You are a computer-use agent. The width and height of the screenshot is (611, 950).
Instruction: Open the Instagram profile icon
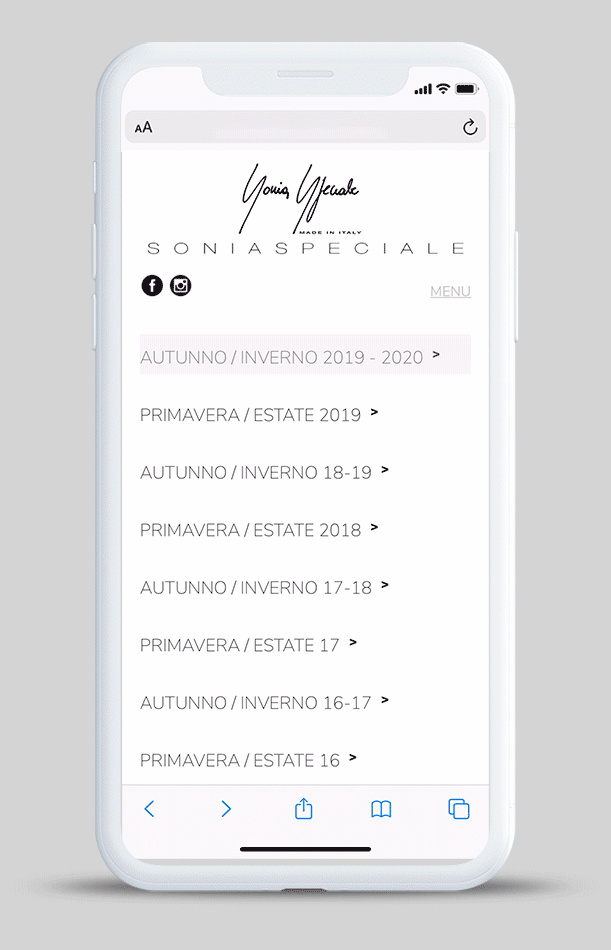click(x=180, y=286)
